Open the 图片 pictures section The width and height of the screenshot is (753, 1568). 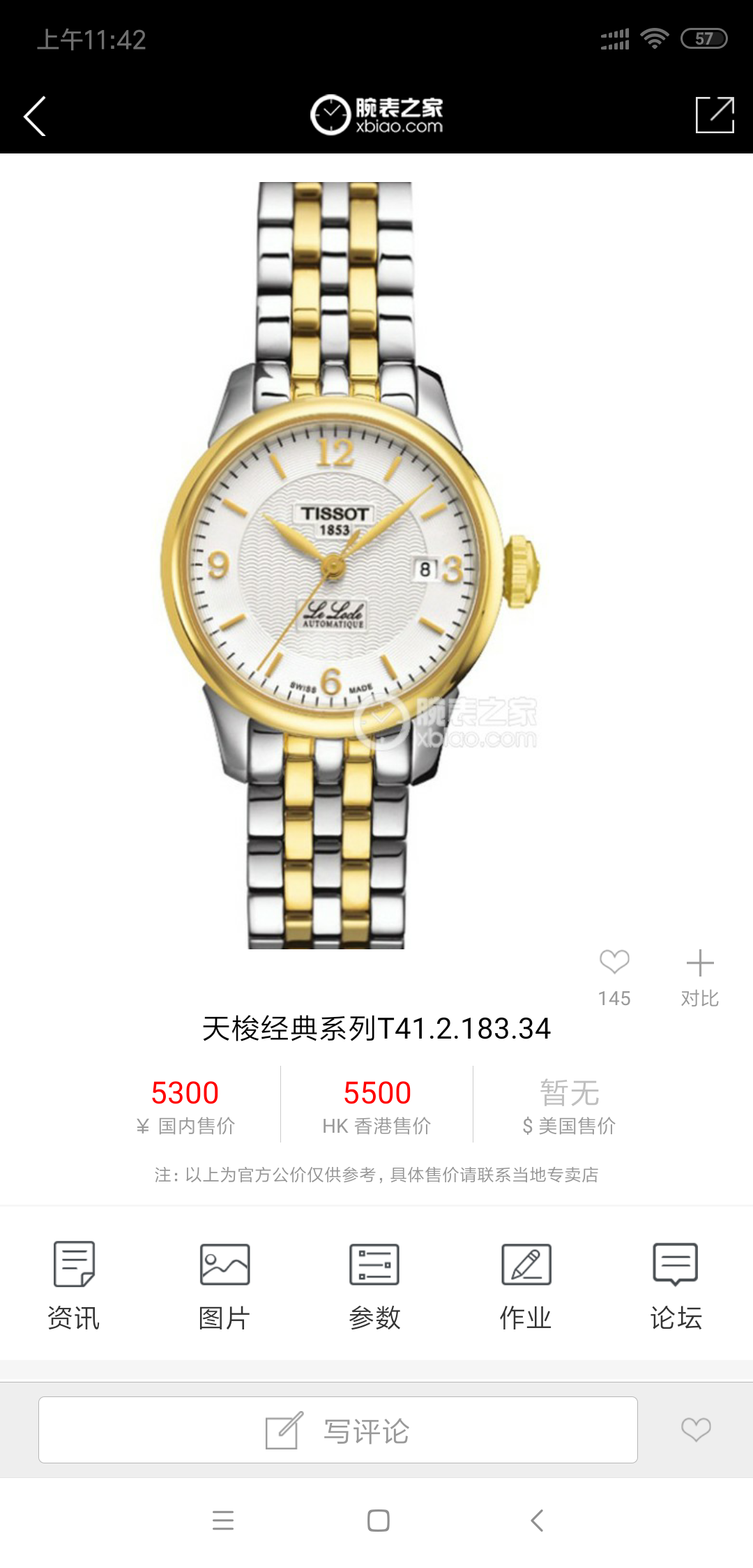pyautogui.click(x=225, y=1285)
